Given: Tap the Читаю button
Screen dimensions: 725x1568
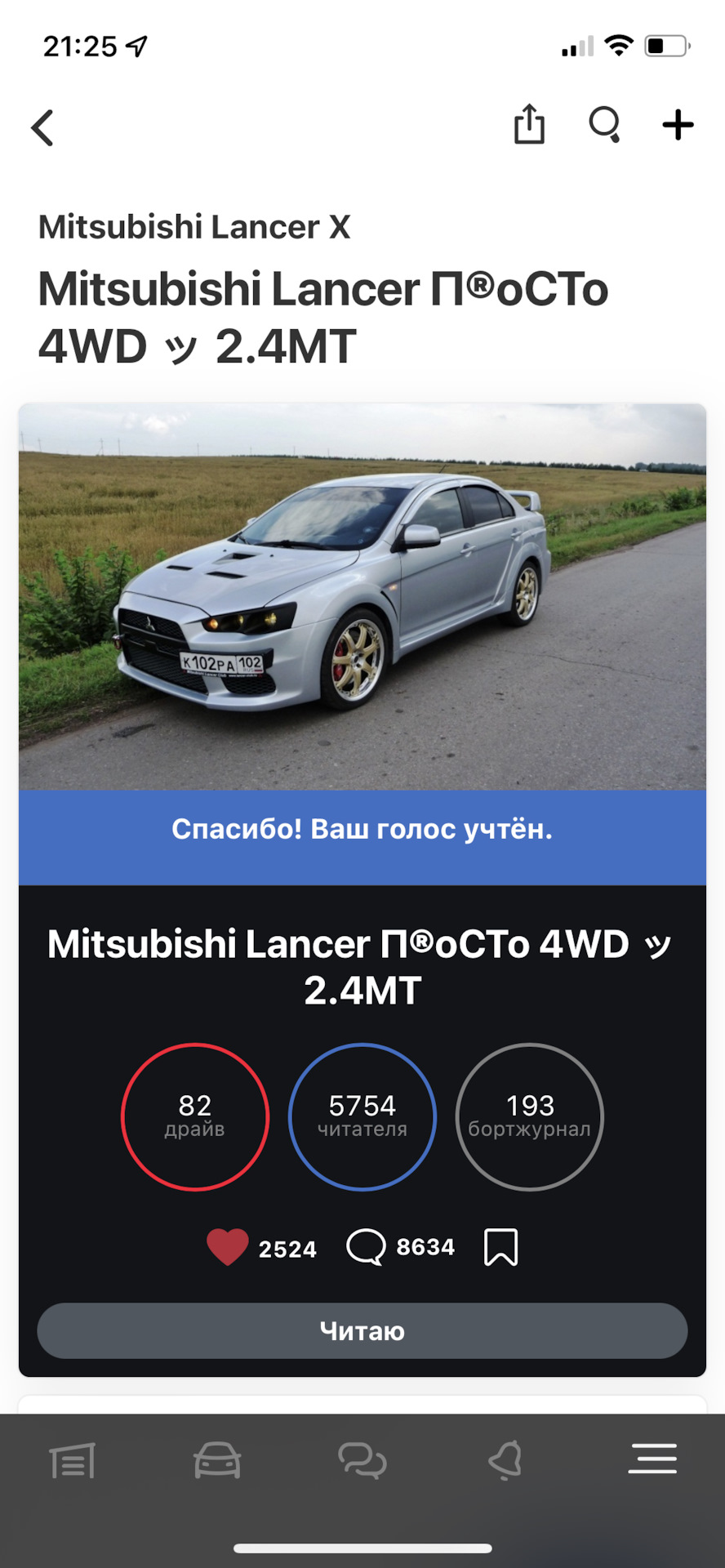Looking at the screenshot, I should 362,1330.
